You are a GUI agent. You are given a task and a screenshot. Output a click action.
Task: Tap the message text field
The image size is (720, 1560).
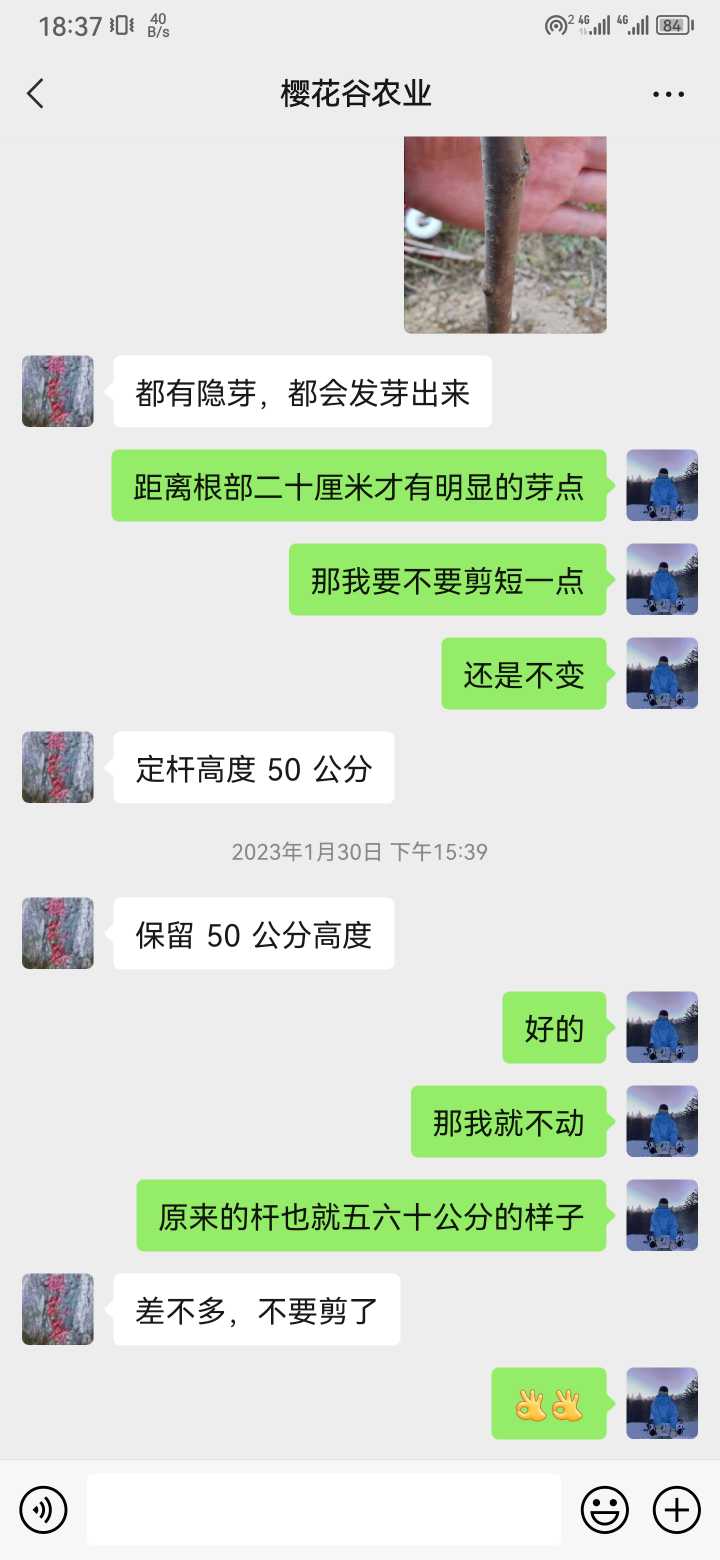[x=324, y=1509]
